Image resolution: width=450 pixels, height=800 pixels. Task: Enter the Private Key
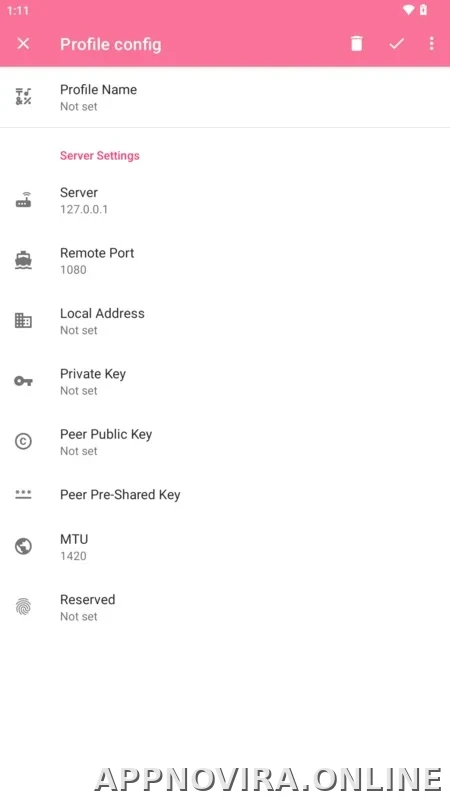tap(225, 382)
